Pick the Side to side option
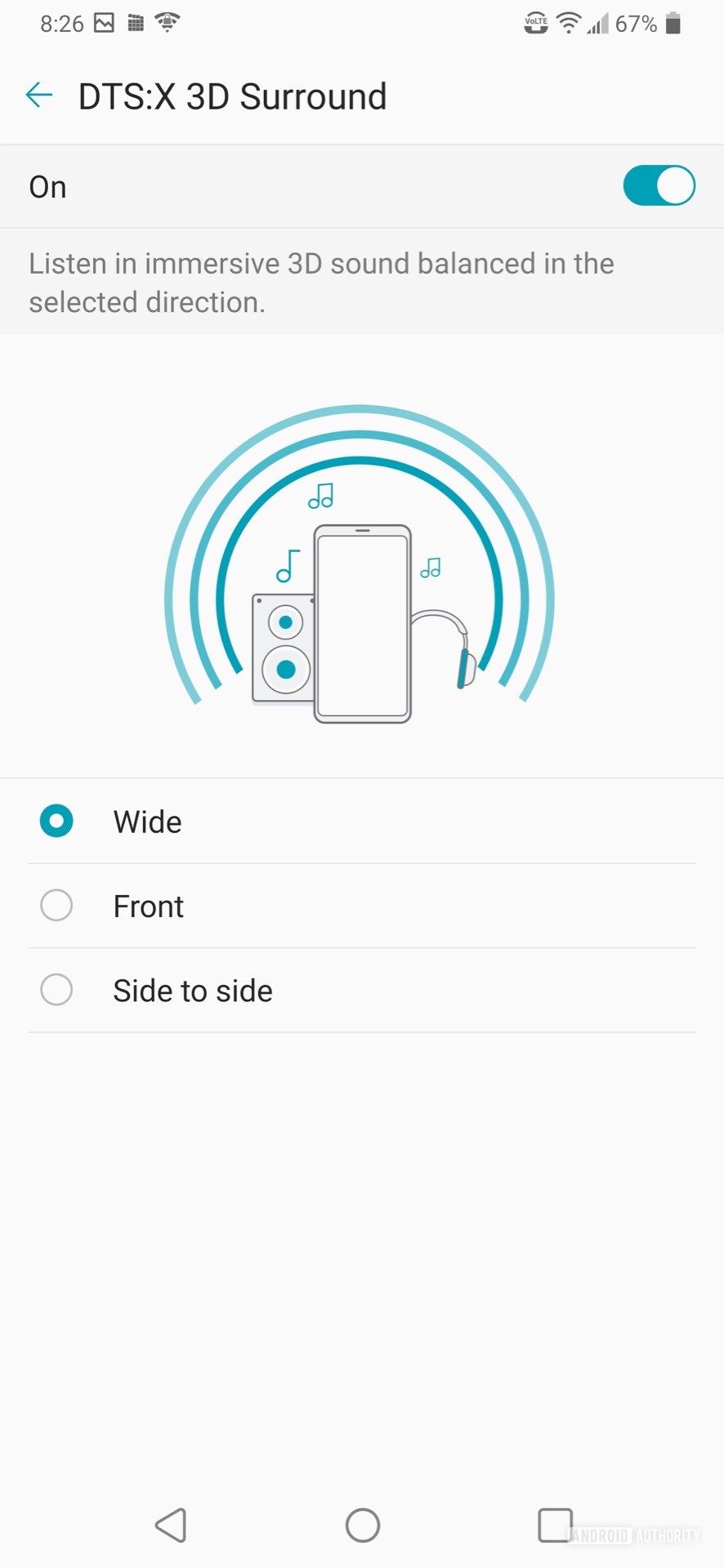This screenshot has height=1568, width=724. pos(56,990)
